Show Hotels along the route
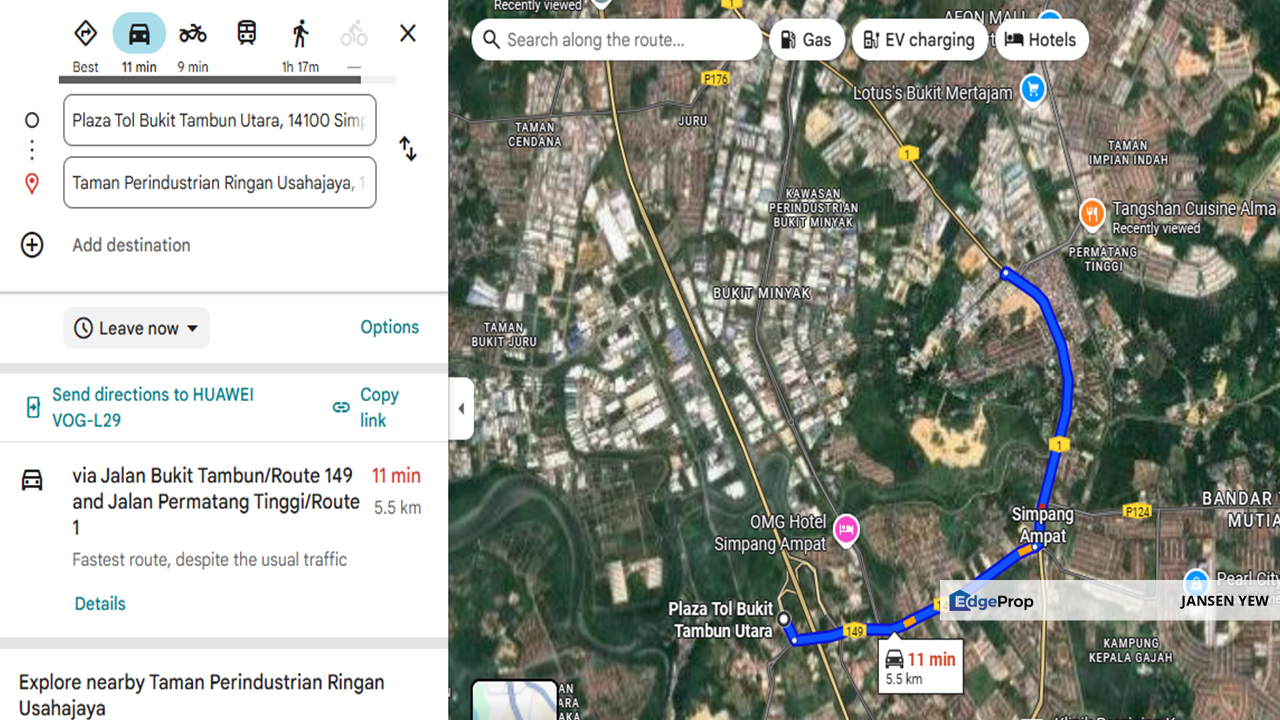Viewport: 1280px width, 720px height. coord(1041,40)
